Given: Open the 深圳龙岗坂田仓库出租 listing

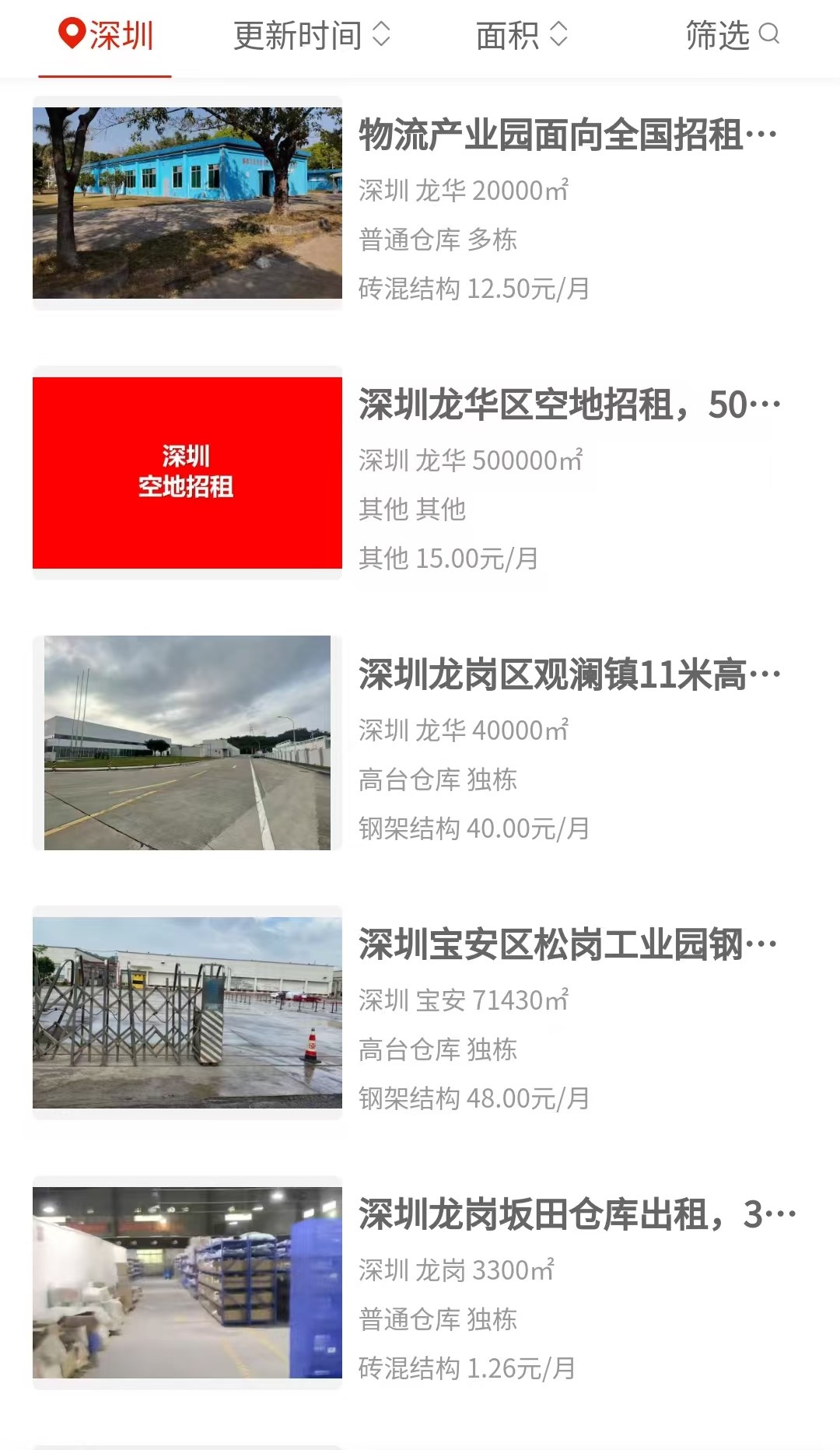Looking at the screenshot, I should (x=420, y=1283).
